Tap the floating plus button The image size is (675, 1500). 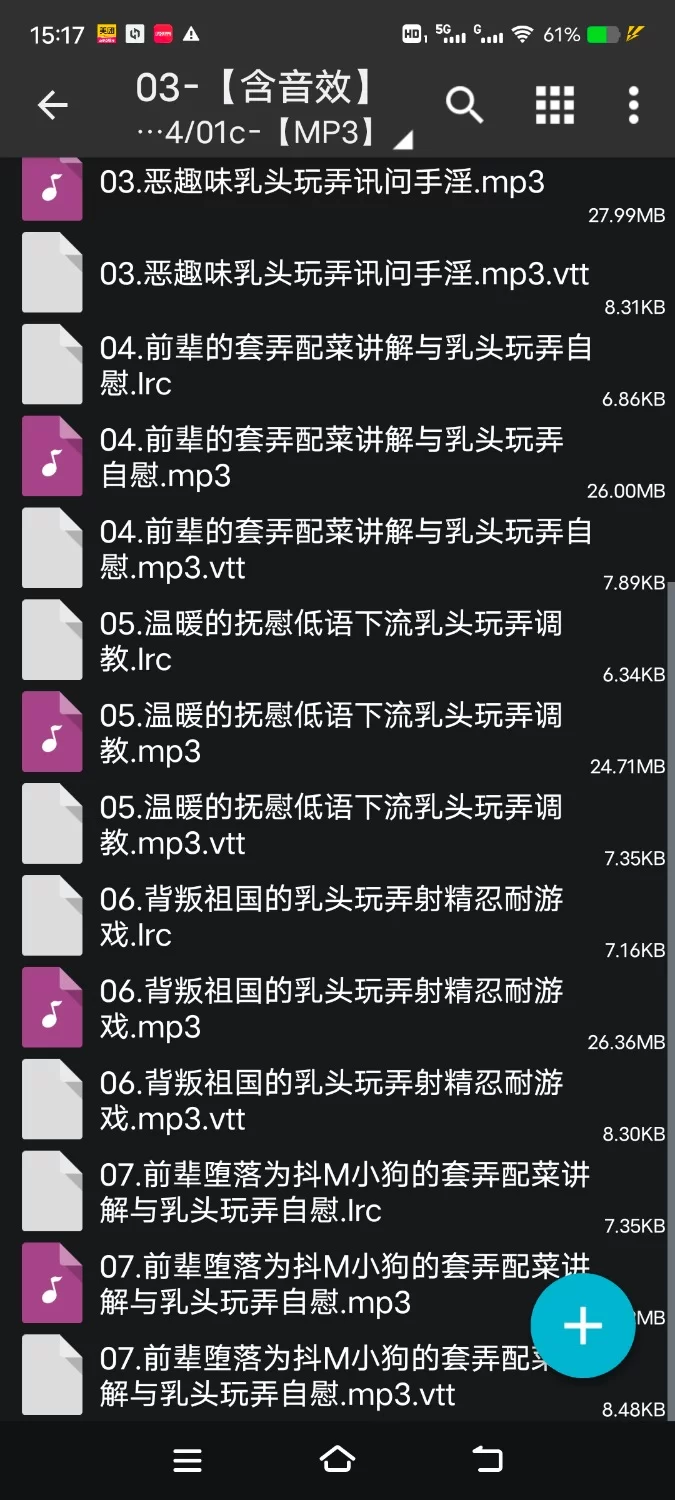coord(583,1326)
